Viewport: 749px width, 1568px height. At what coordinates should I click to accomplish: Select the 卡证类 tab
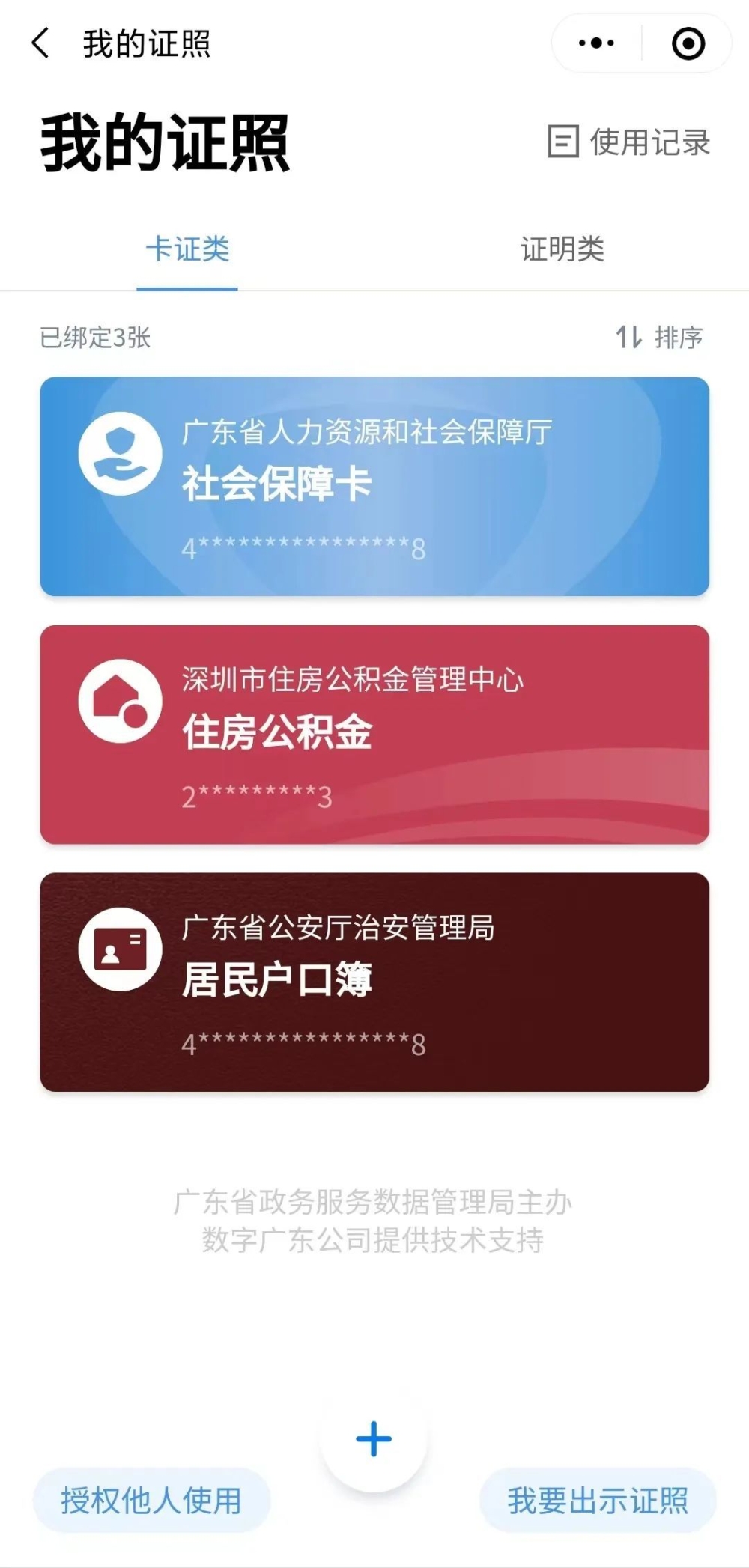coord(187,249)
